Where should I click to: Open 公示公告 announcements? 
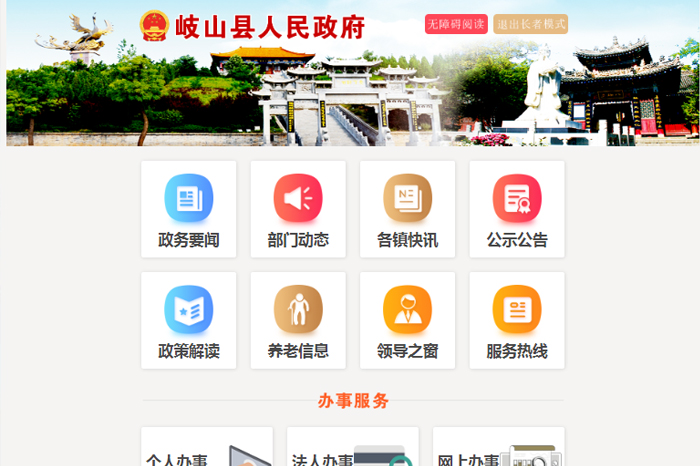(517, 210)
